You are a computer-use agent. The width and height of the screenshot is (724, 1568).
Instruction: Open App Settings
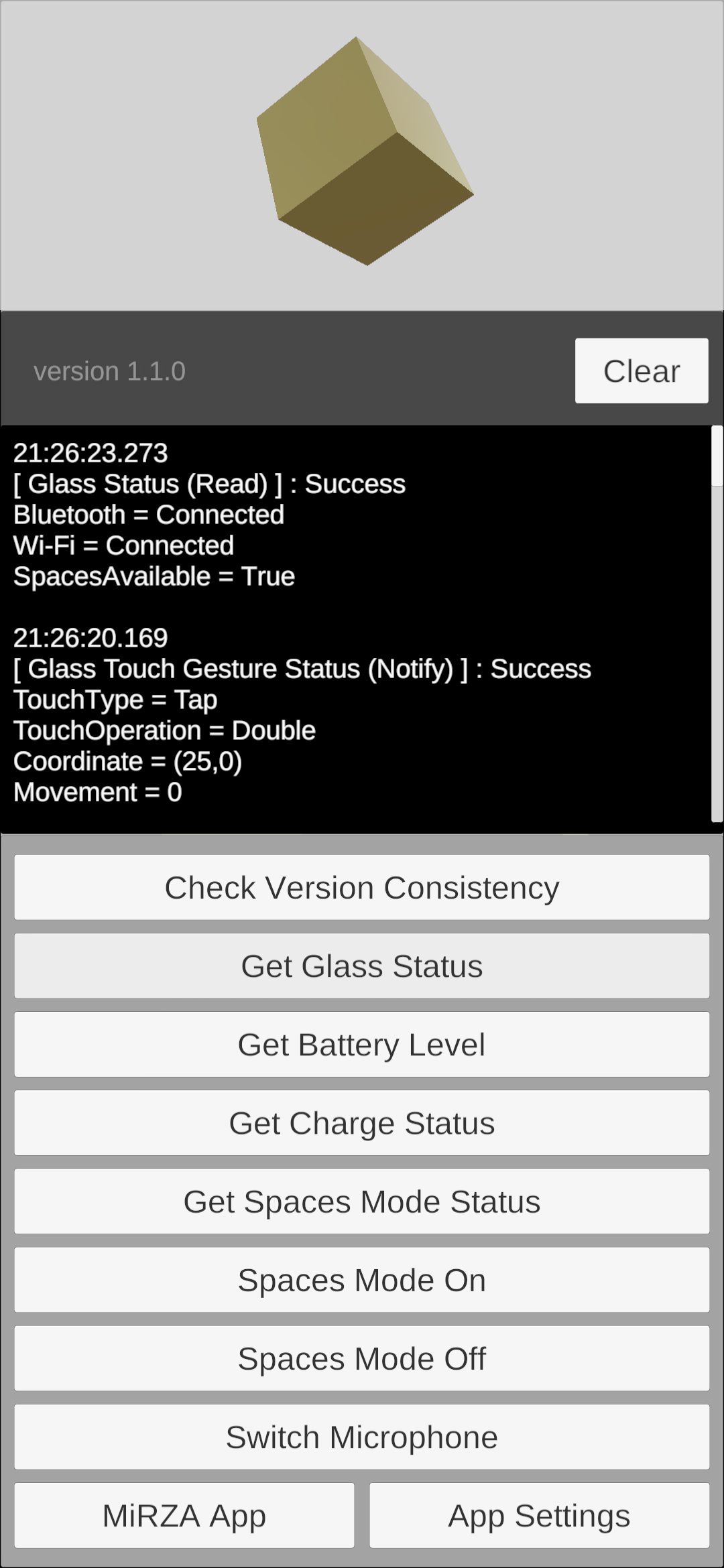[540, 1515]
